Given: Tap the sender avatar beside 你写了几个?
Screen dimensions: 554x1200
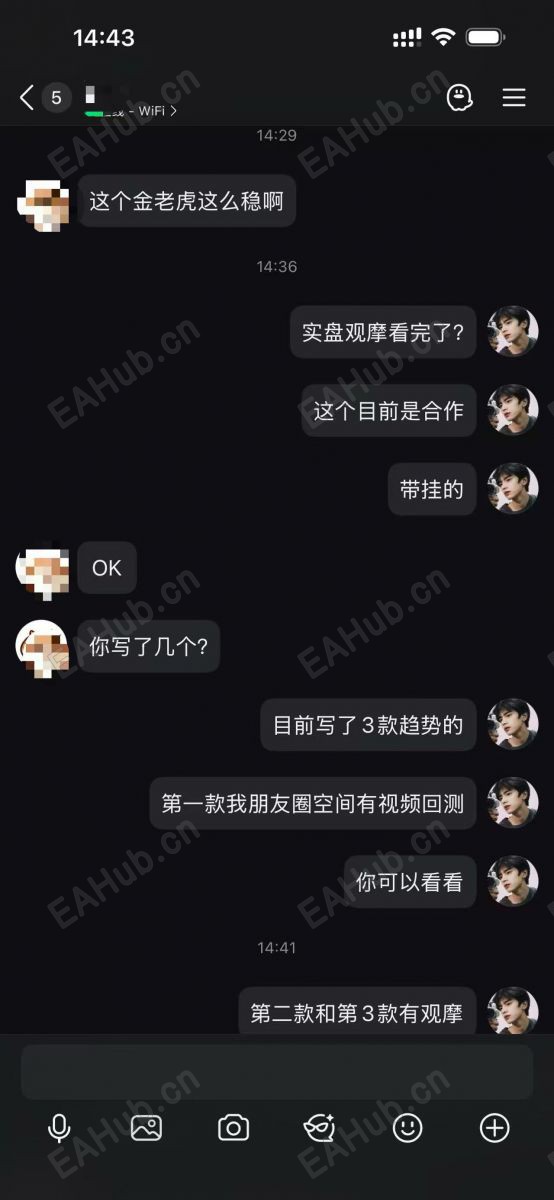Looking at the screenshot, I should point(42,646).
